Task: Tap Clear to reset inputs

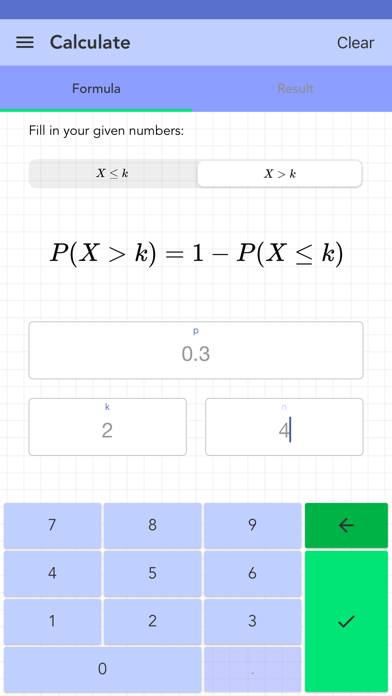Action: (x=355, y=43)
